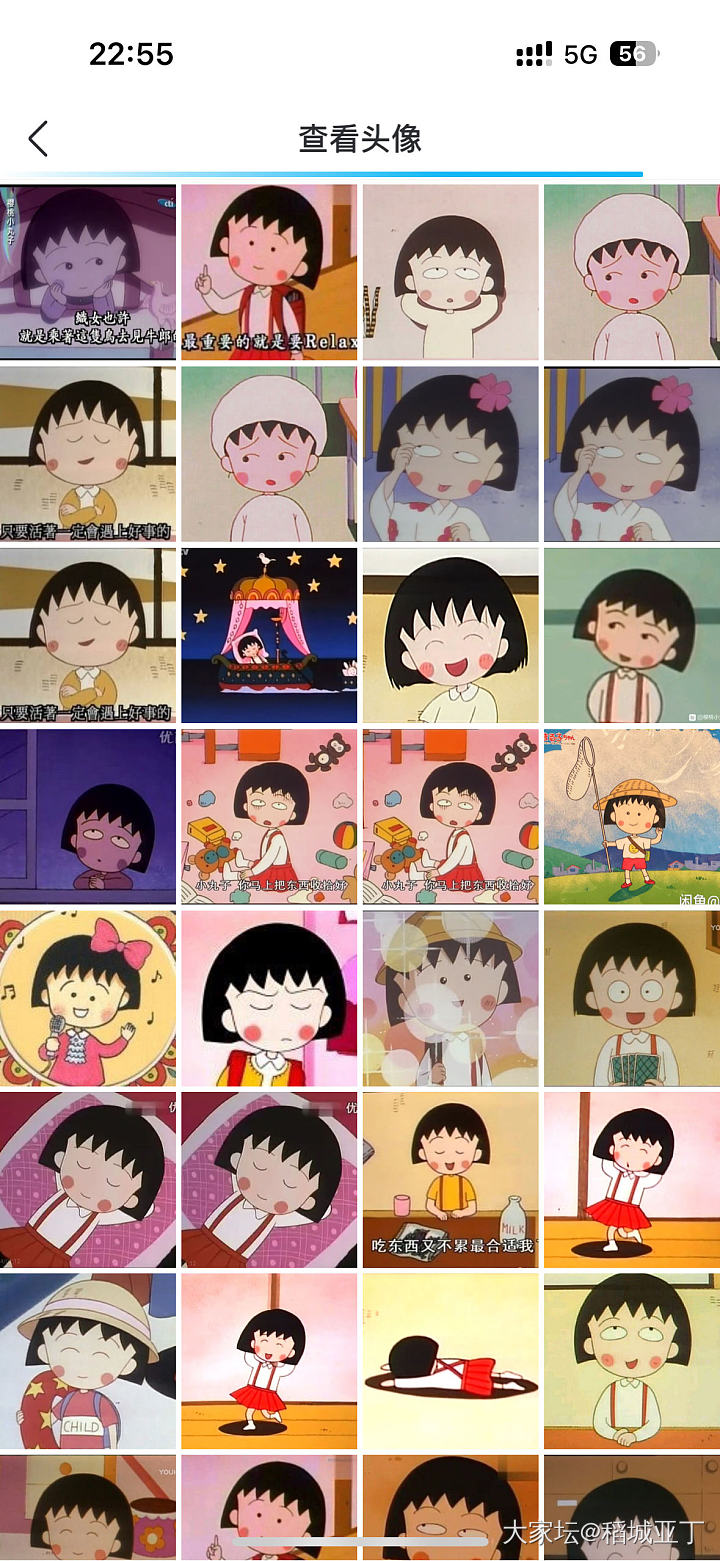
Task: Open the Maruko lying face-down on floor avatar
Action: coord(450,1361)
